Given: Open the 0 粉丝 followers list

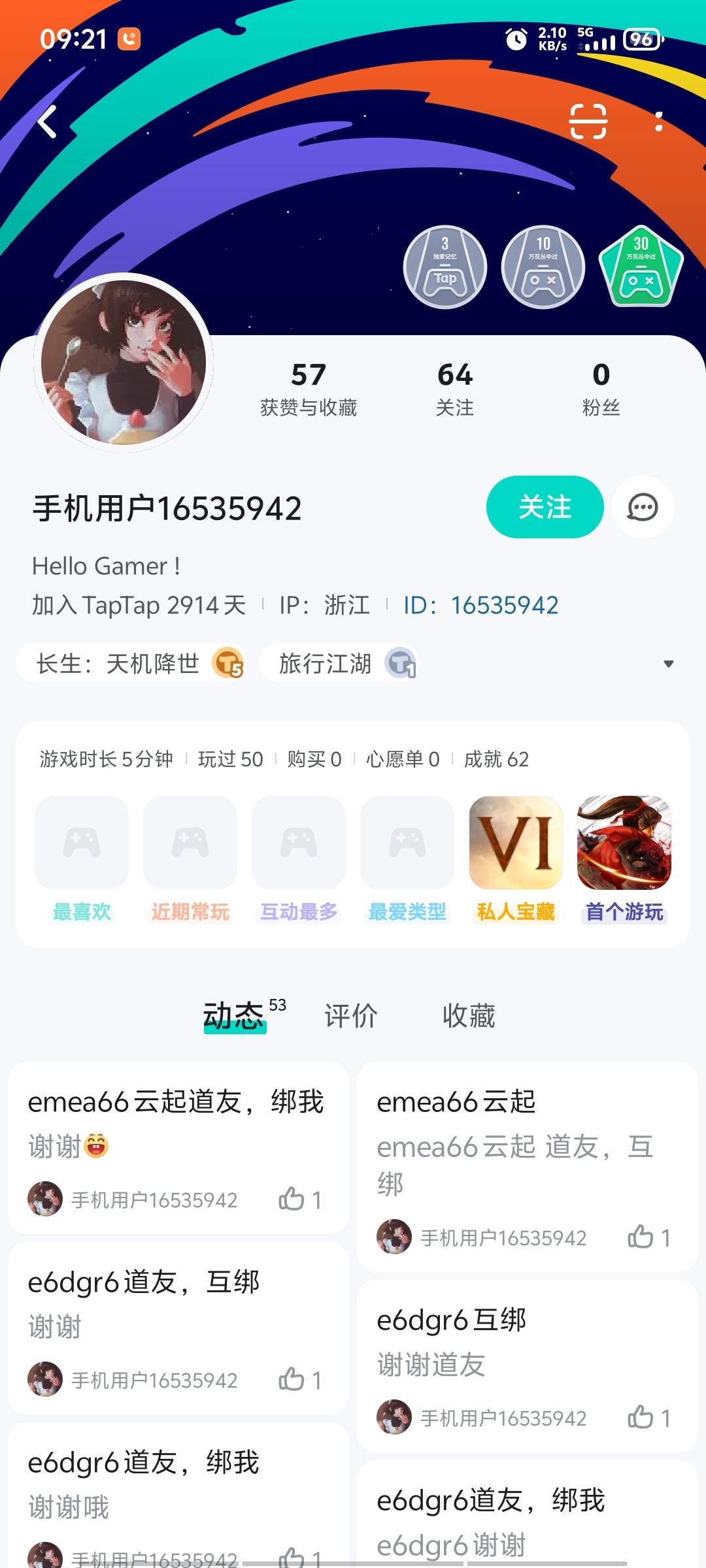Looking at the screenshot, I should 601,389.
